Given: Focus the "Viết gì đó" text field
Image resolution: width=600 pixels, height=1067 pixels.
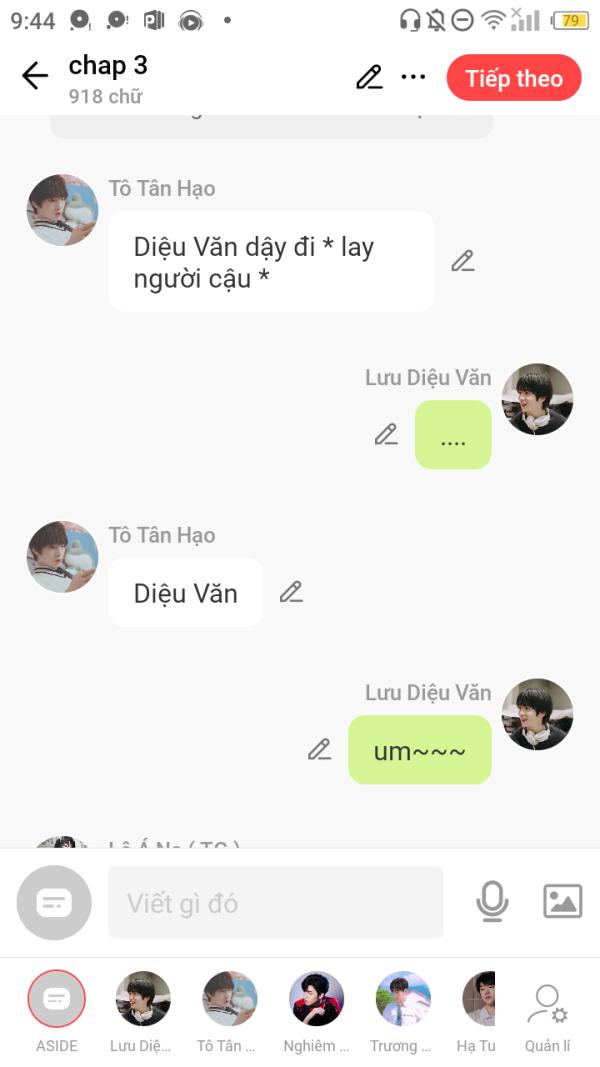Looking at the screenshot, I should tap(276, 902).
